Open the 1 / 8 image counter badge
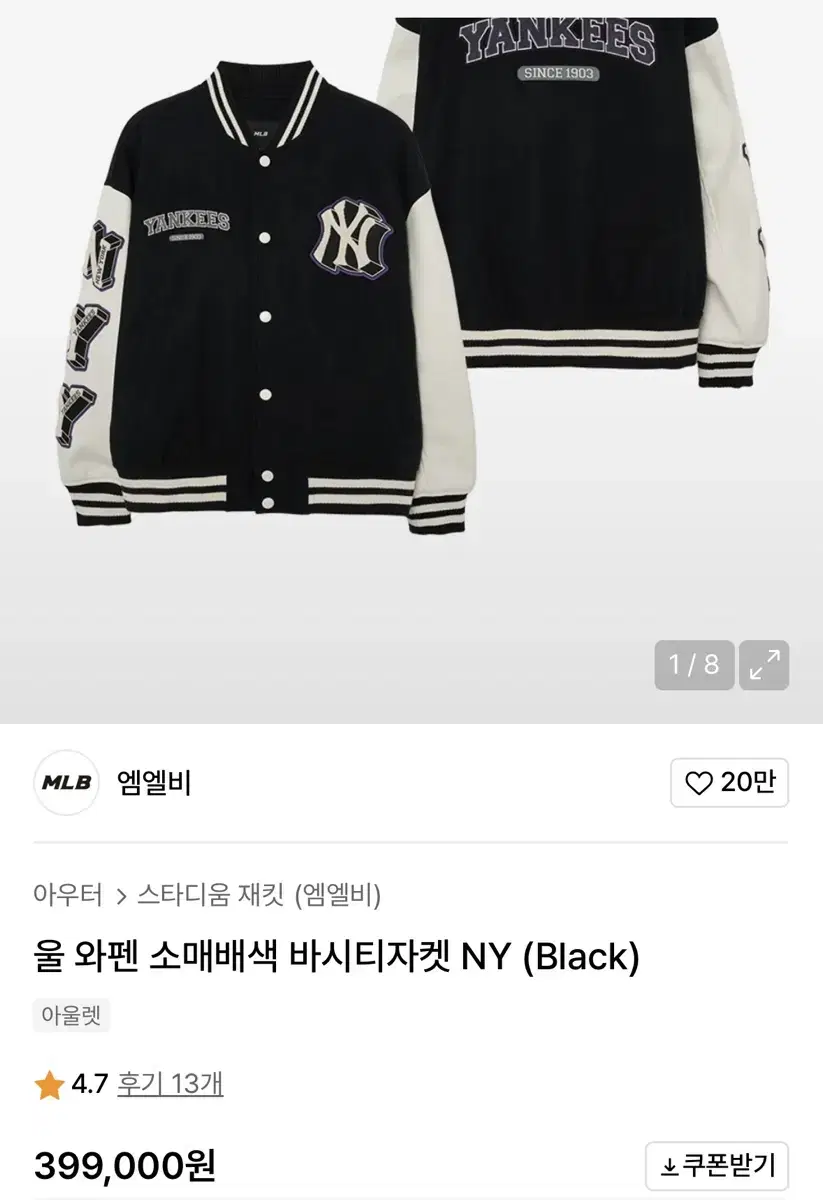The image size is (823, 1200). [x=695, y=662]
